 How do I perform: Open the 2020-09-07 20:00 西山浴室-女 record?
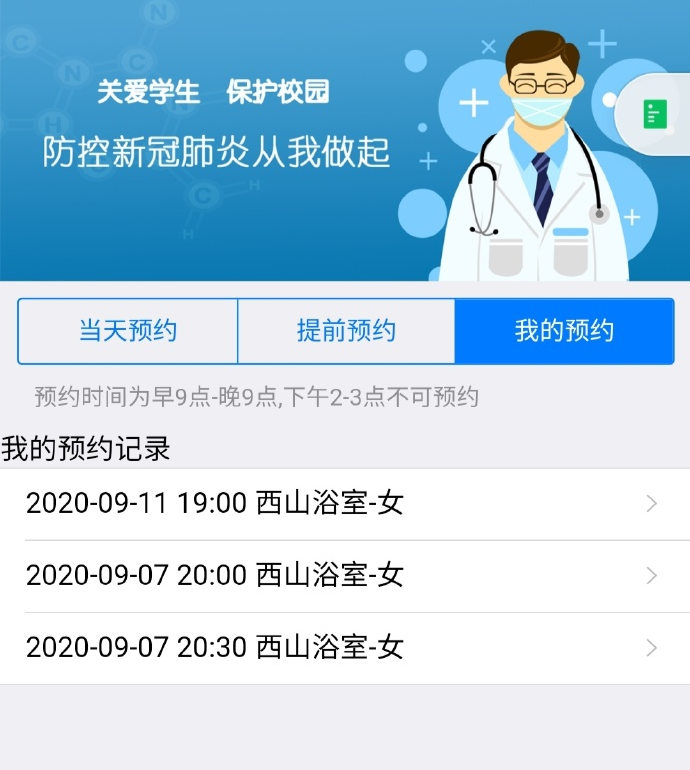[x=345, y=577]
